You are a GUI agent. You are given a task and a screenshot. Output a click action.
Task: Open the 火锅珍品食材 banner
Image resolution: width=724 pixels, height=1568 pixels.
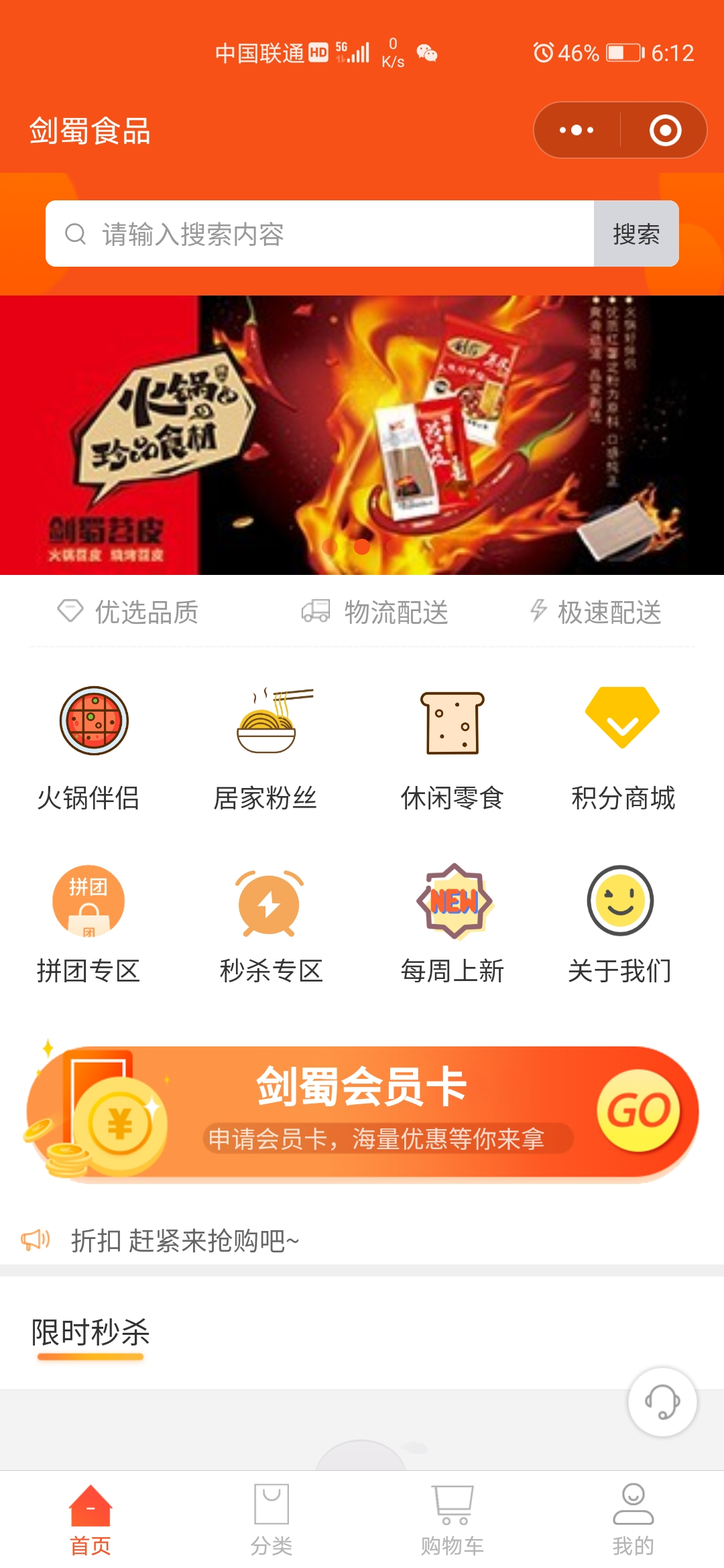pos(362,435)
